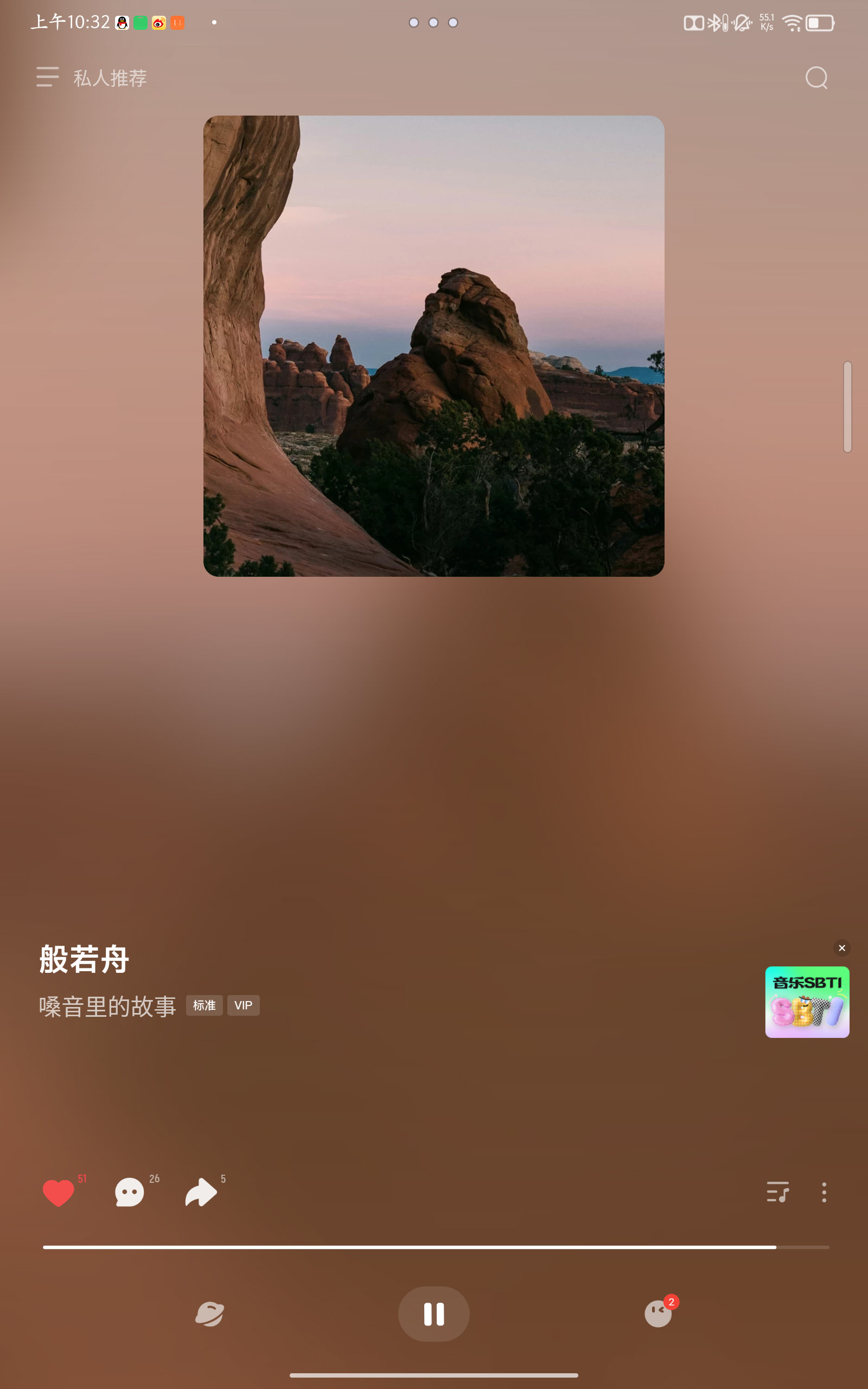868x1389 pixels.
Task: Open the playlist queue icon
Action: (x=777, y=1192)
